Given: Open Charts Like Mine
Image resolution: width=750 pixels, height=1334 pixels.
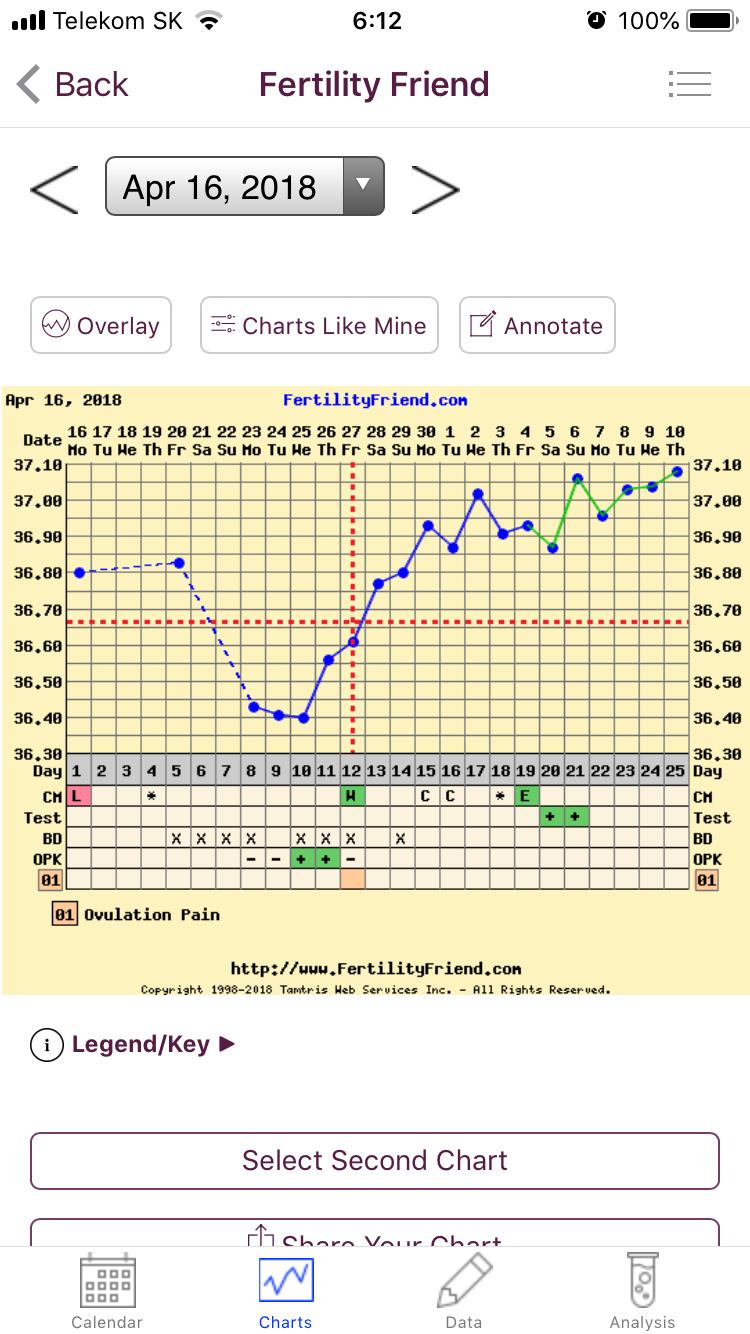Looking at the screenshot, I should point(319,325).
